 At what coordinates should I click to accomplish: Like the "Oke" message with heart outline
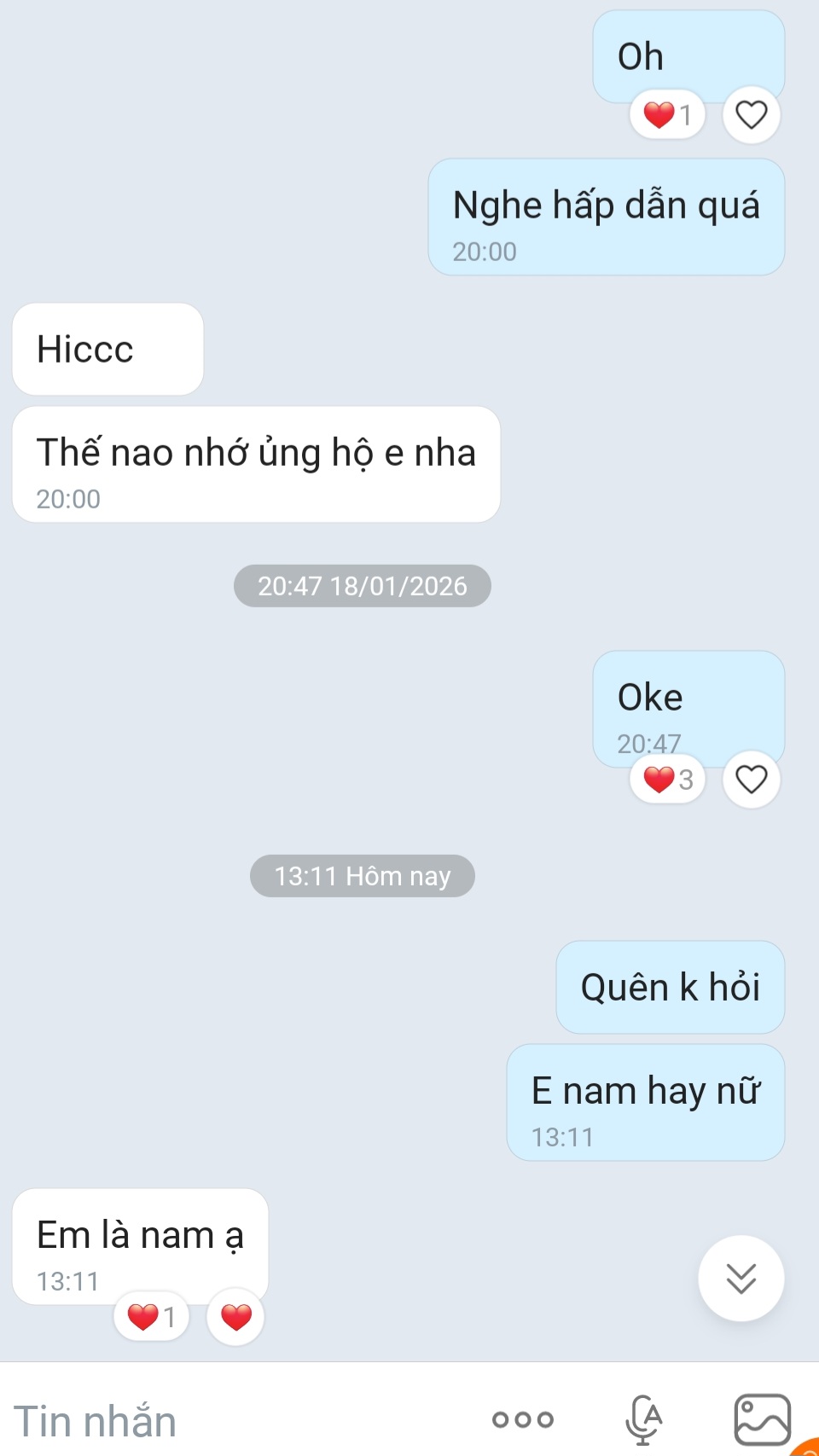coord(751,780)
